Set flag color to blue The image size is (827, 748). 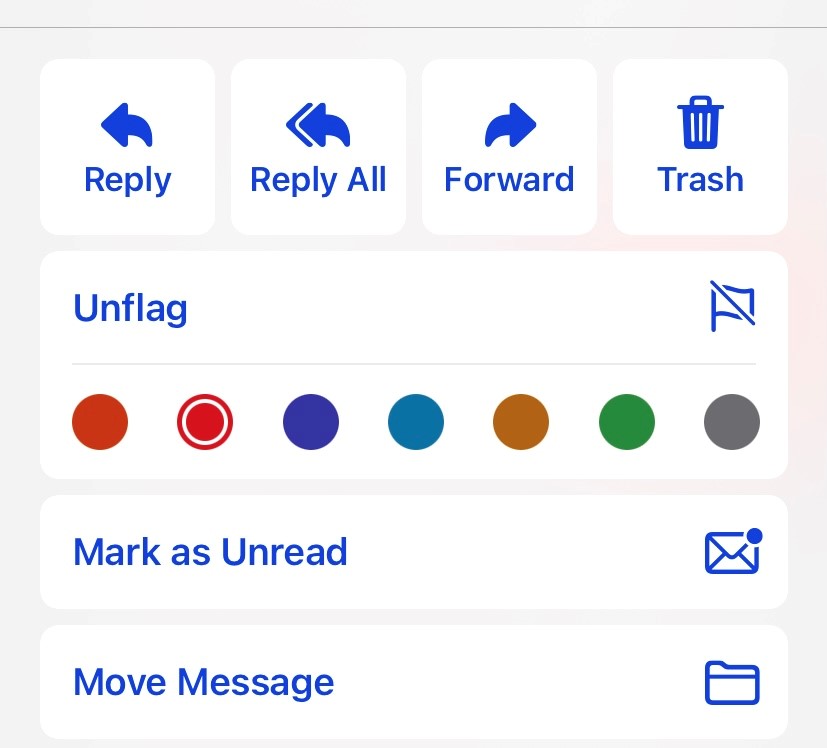(x=416, y=422)
